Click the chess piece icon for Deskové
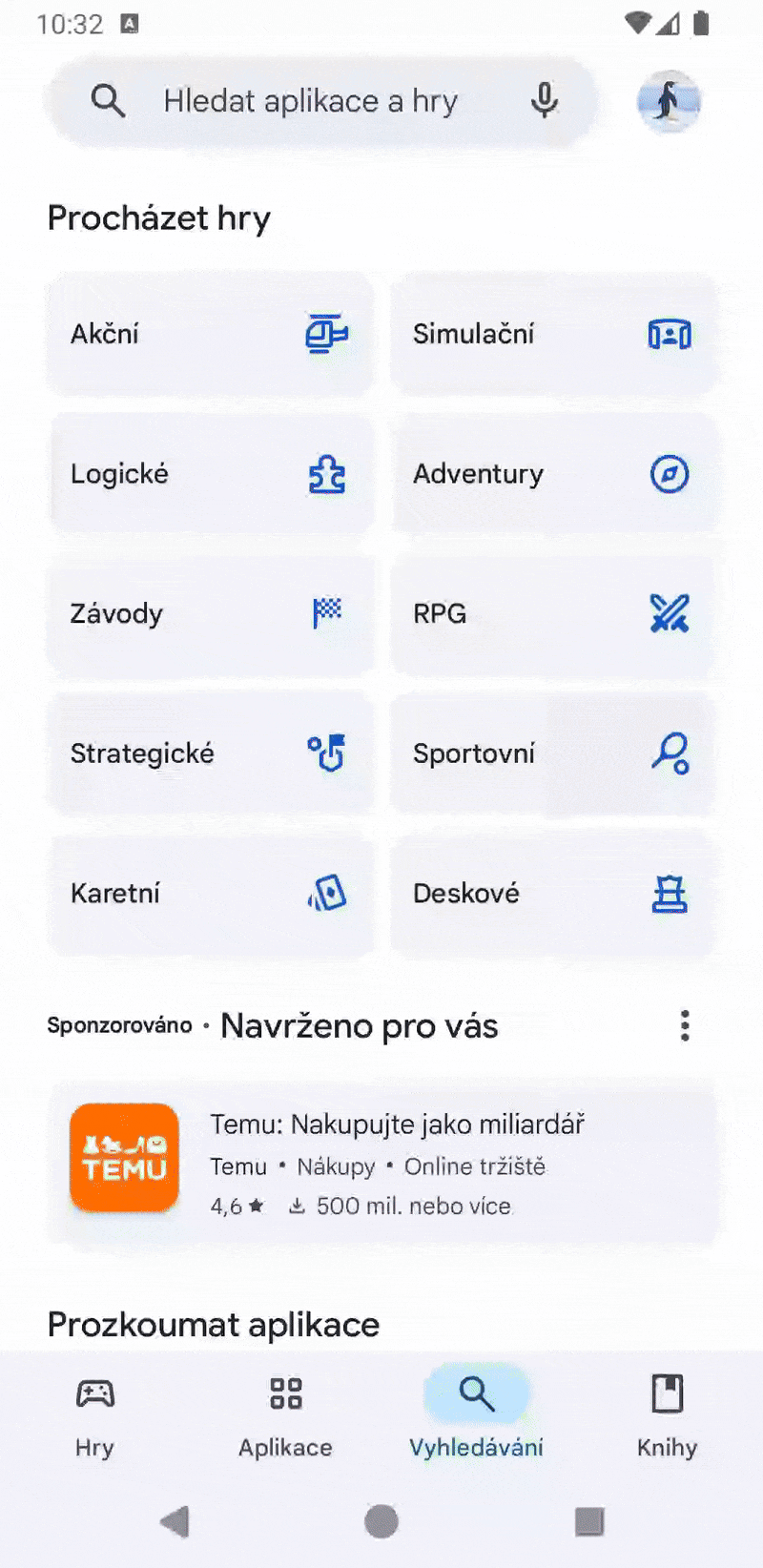 point(669,893)
